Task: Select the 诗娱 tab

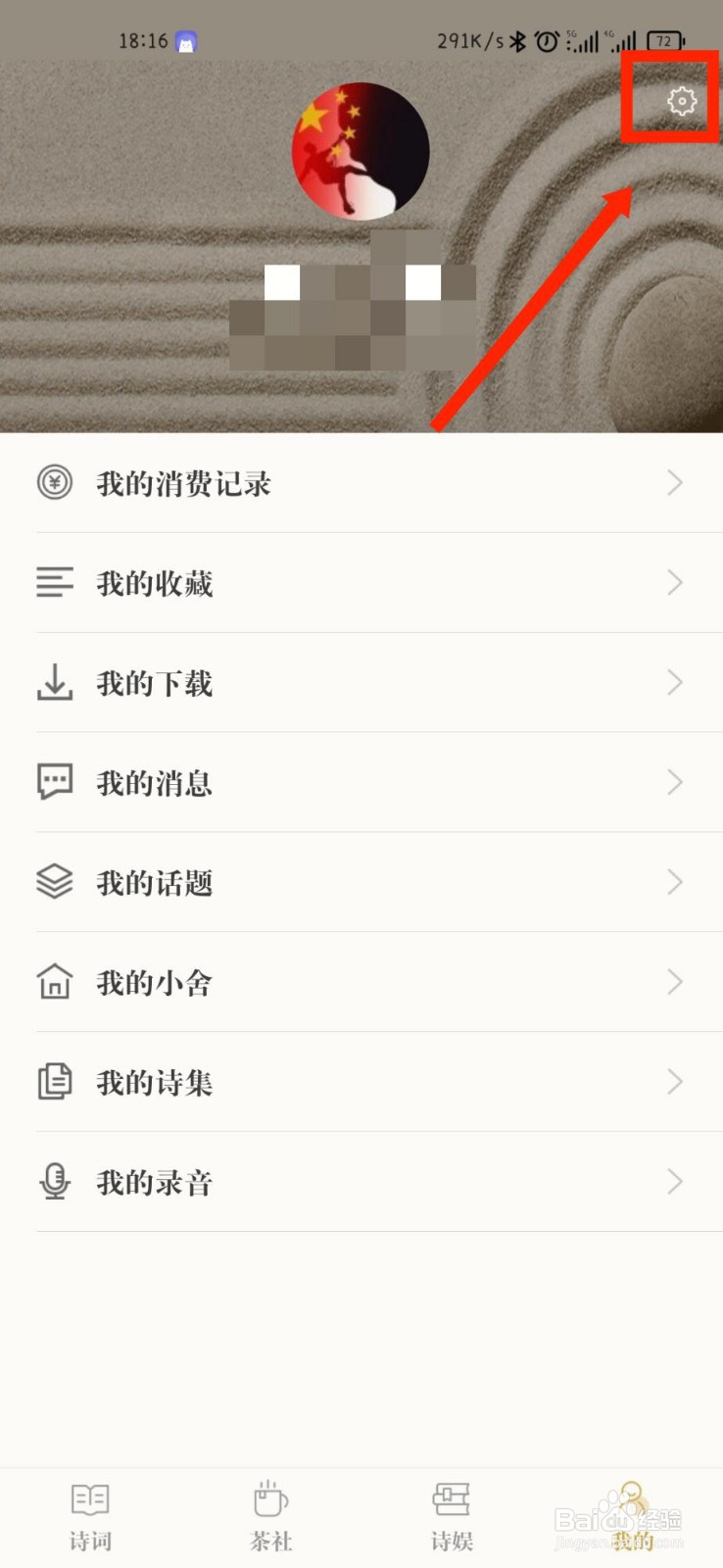Action: coord(452,1516)
